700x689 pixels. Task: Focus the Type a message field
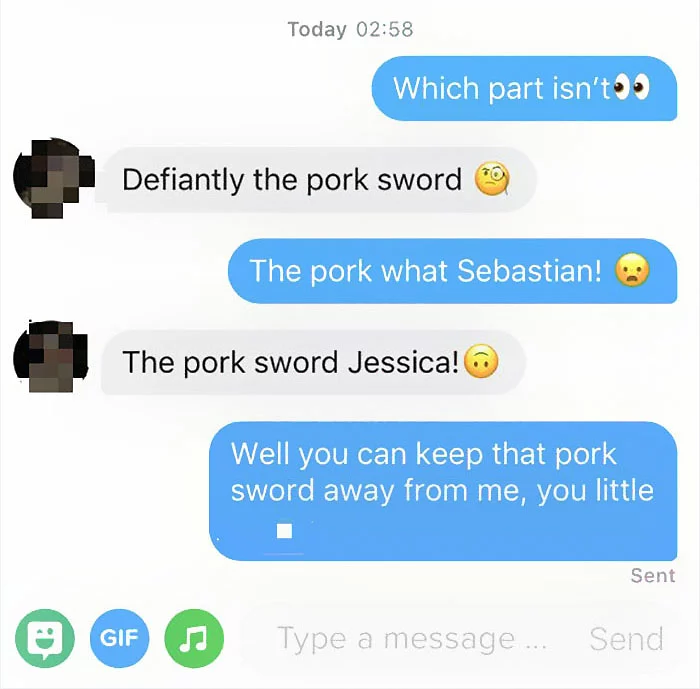pos(412,638)
